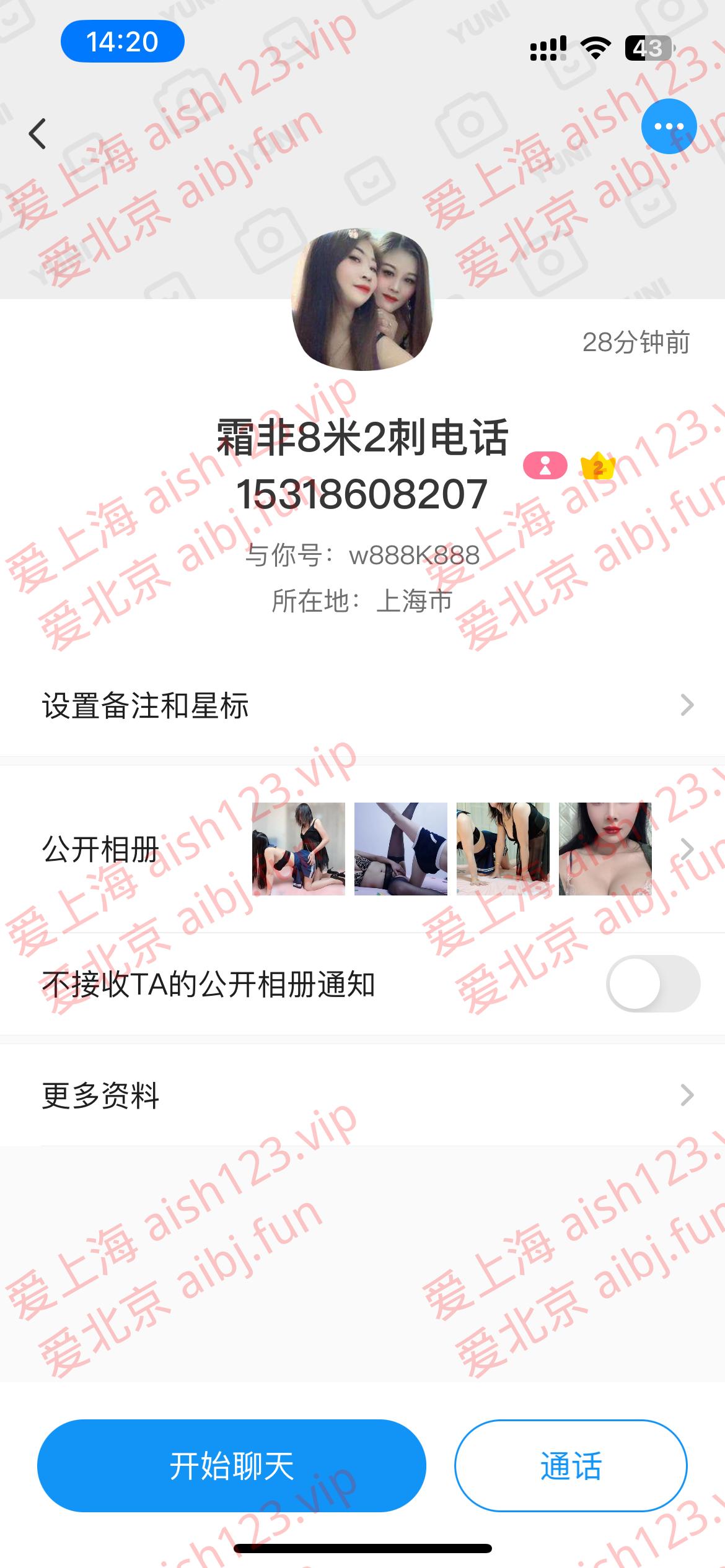Open 设置备注和星标 settings row
Screen dimensions: 725x1568
click(362, 705)
